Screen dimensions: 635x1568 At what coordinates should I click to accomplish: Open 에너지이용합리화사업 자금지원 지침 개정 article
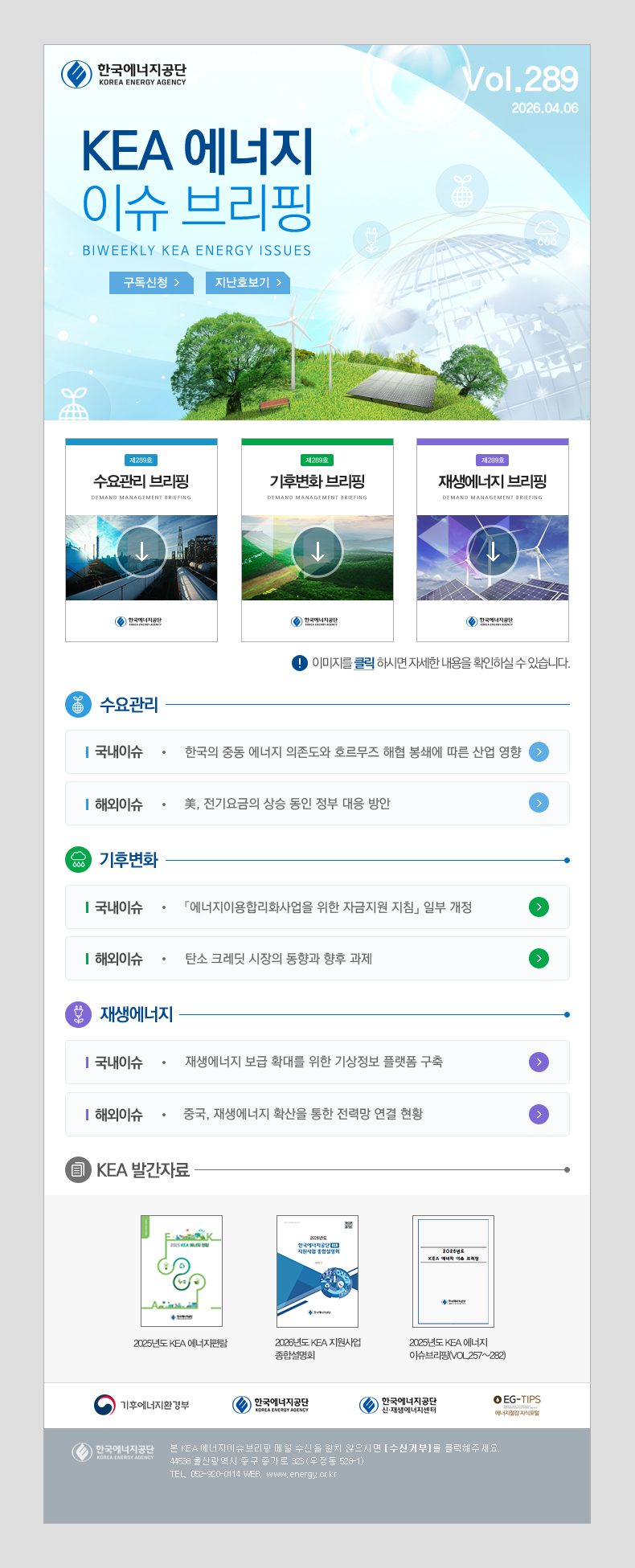[x=539, y=907]
